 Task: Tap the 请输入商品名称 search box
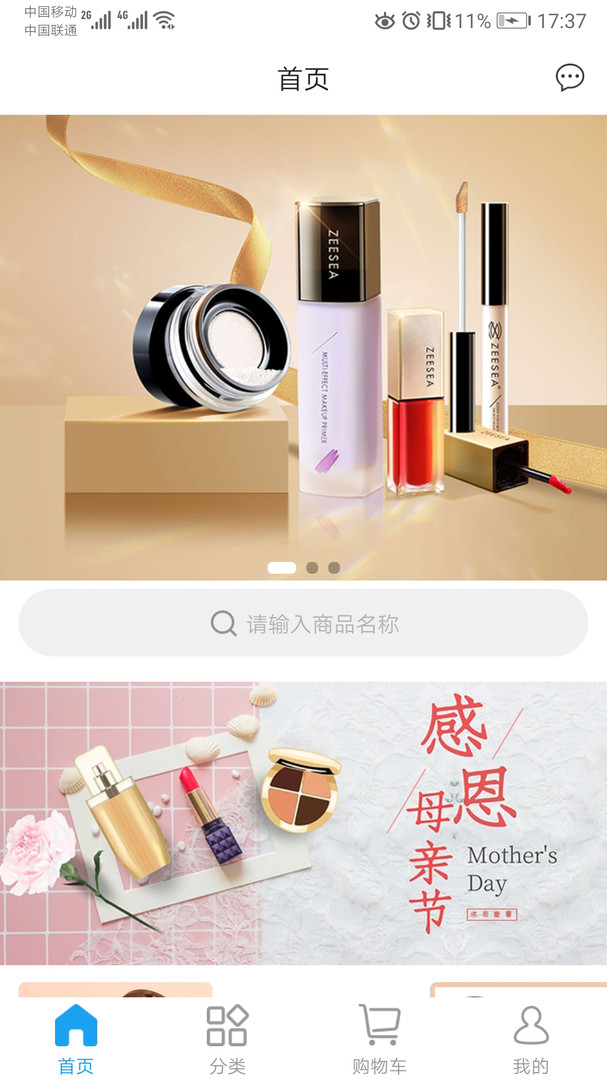(303, 623)
